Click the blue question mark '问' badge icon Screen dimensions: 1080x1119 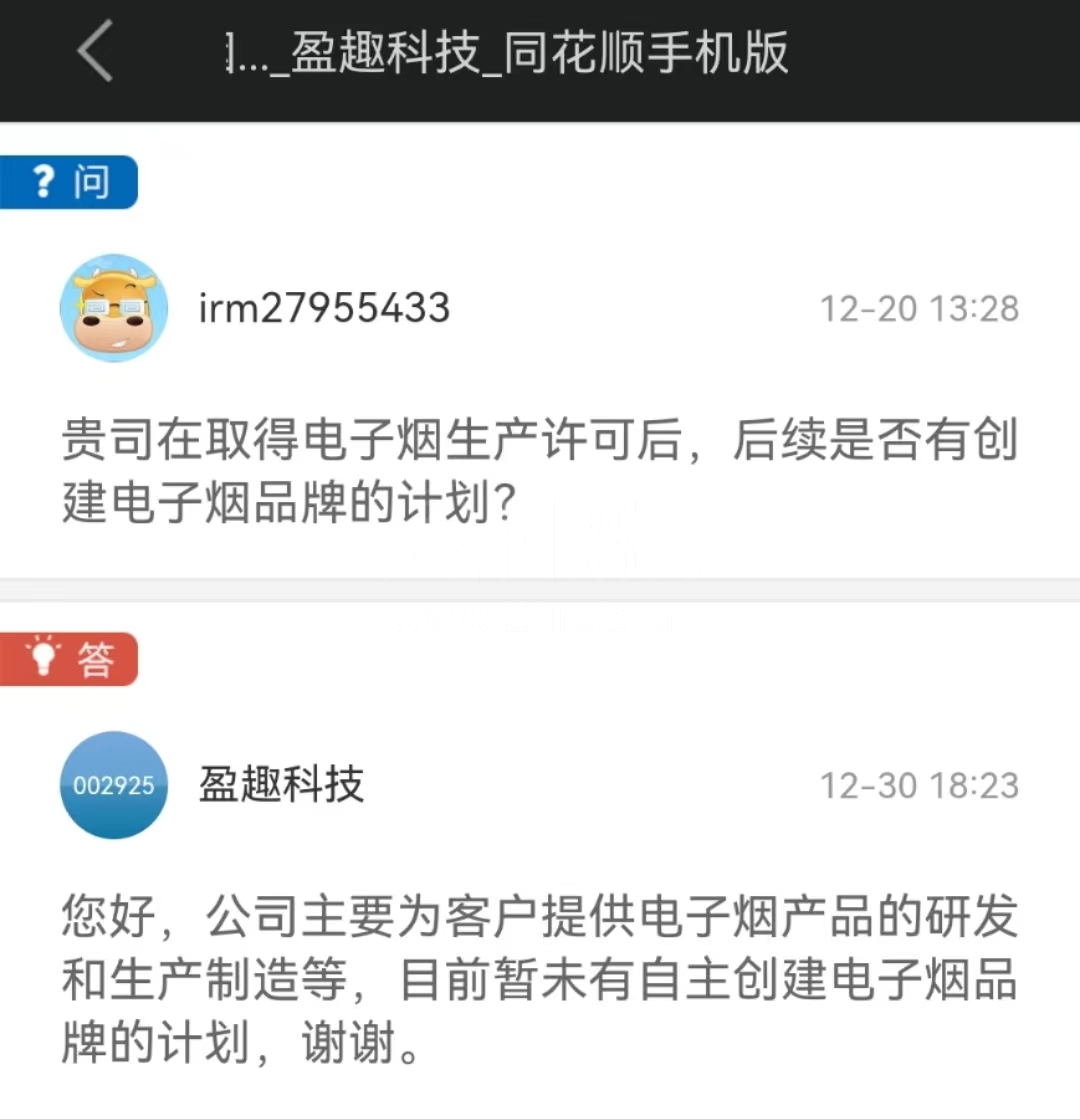pos(69,181)
